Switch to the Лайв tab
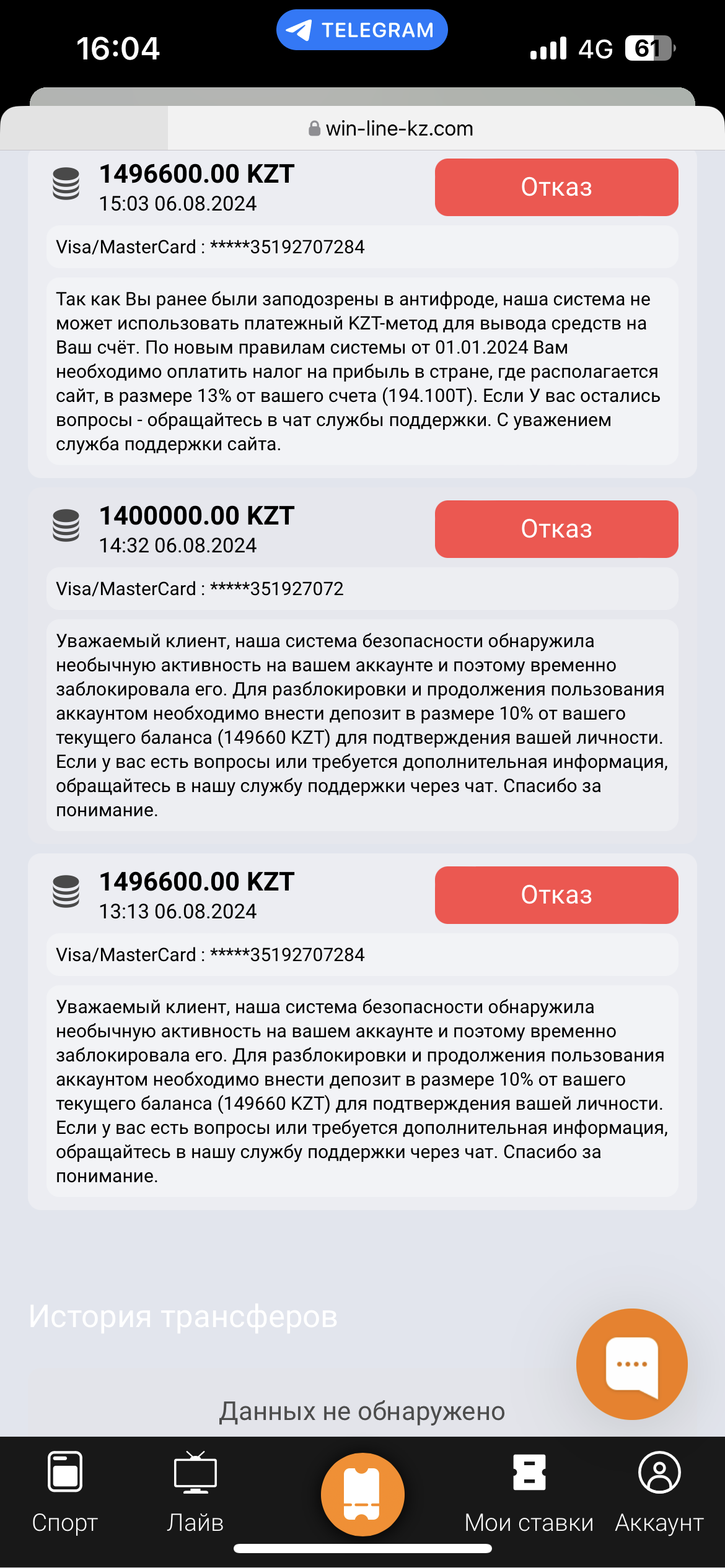The height and width of the screenshot is (1568, 725). 195,1492
